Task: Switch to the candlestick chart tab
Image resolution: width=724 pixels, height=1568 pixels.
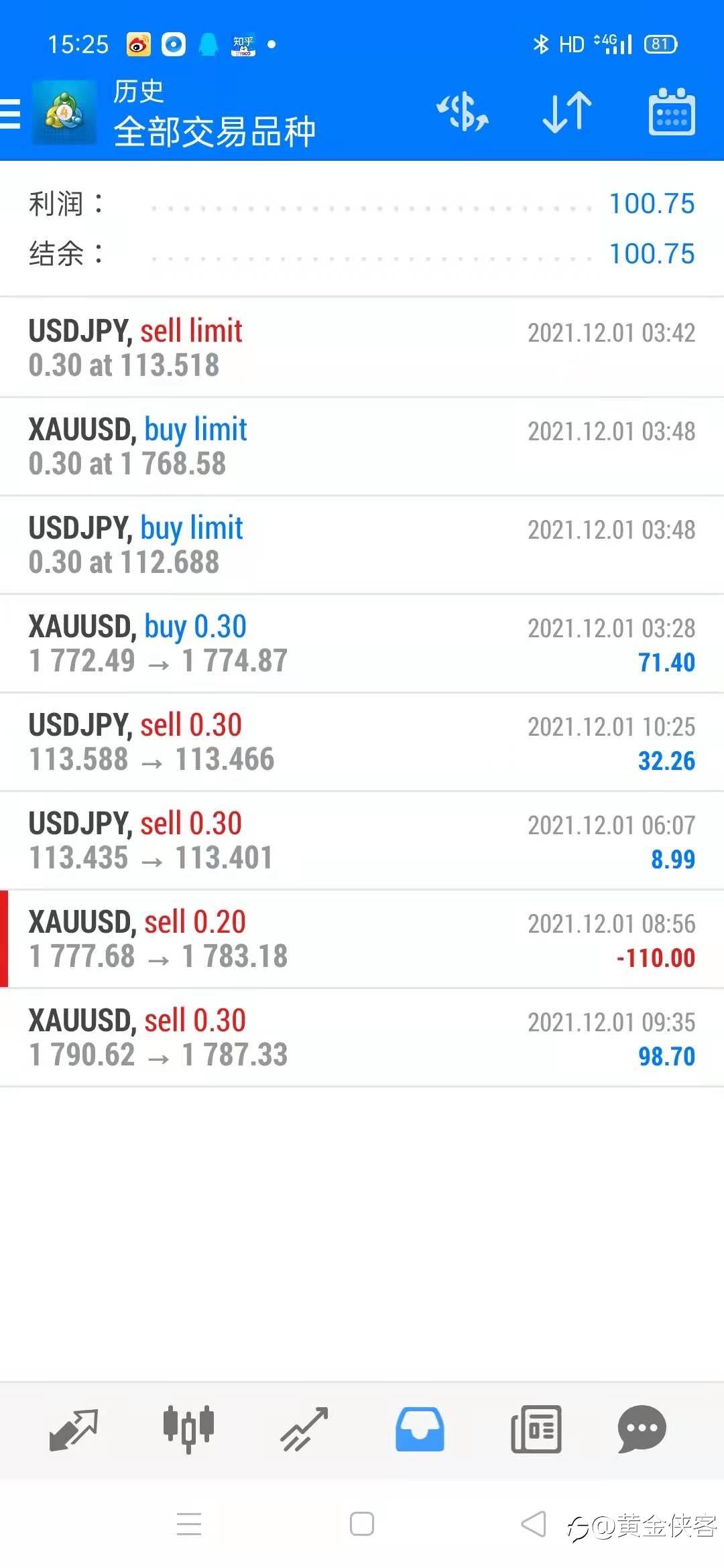Action: pyautogui.click(x=188, y=1429)
